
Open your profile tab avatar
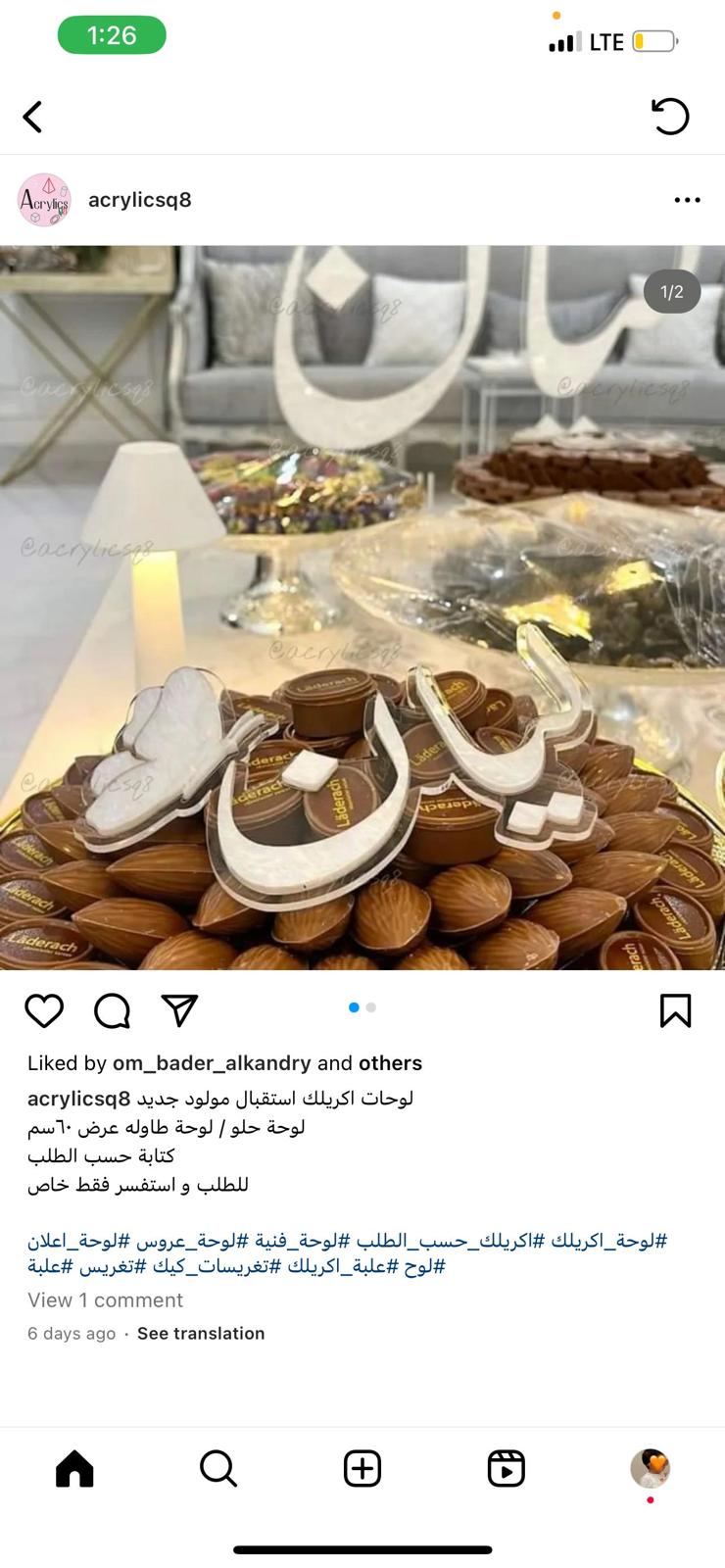click(651, 1469)
